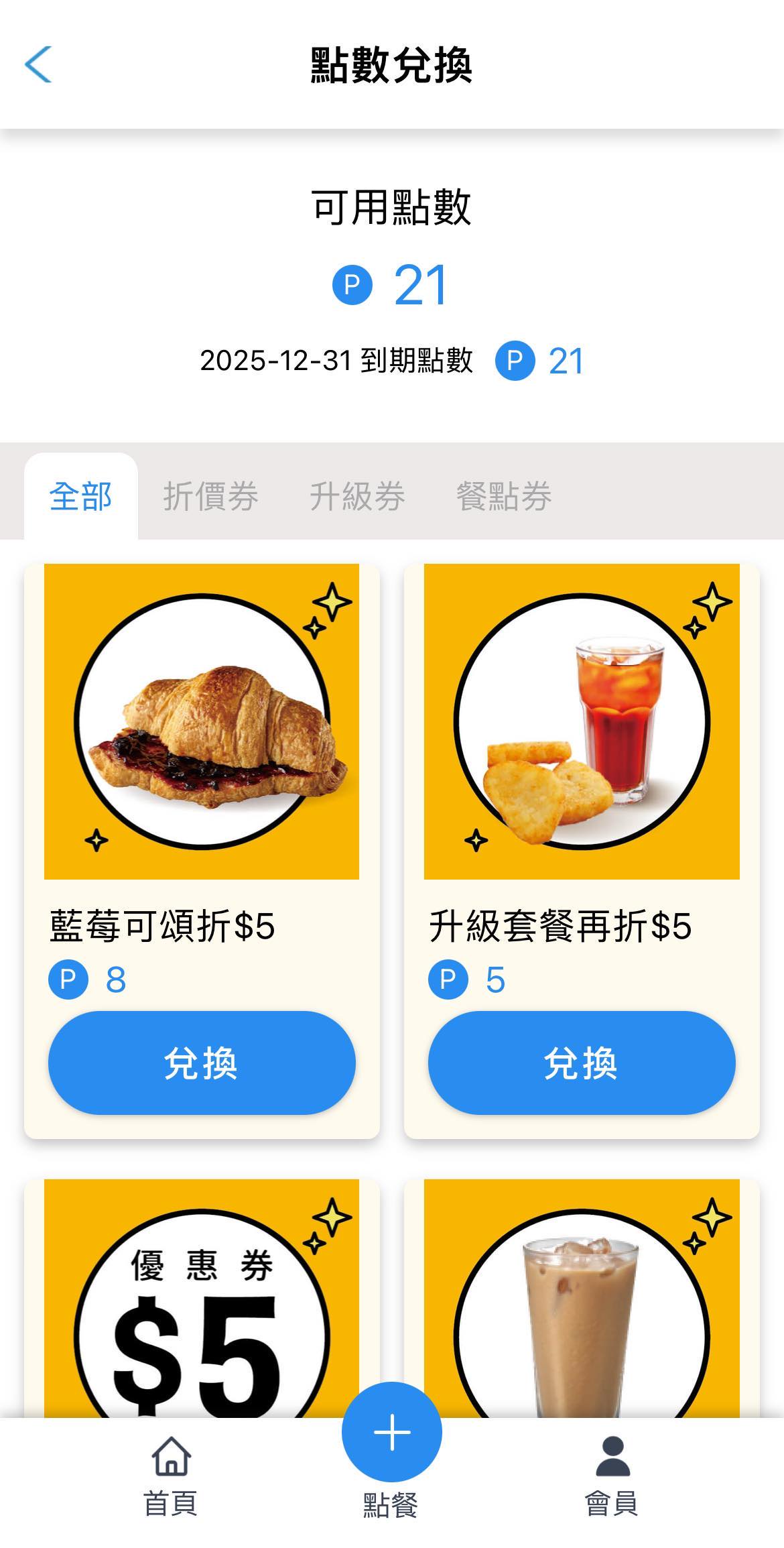Show the 餐點券 tab

[504, 497]
